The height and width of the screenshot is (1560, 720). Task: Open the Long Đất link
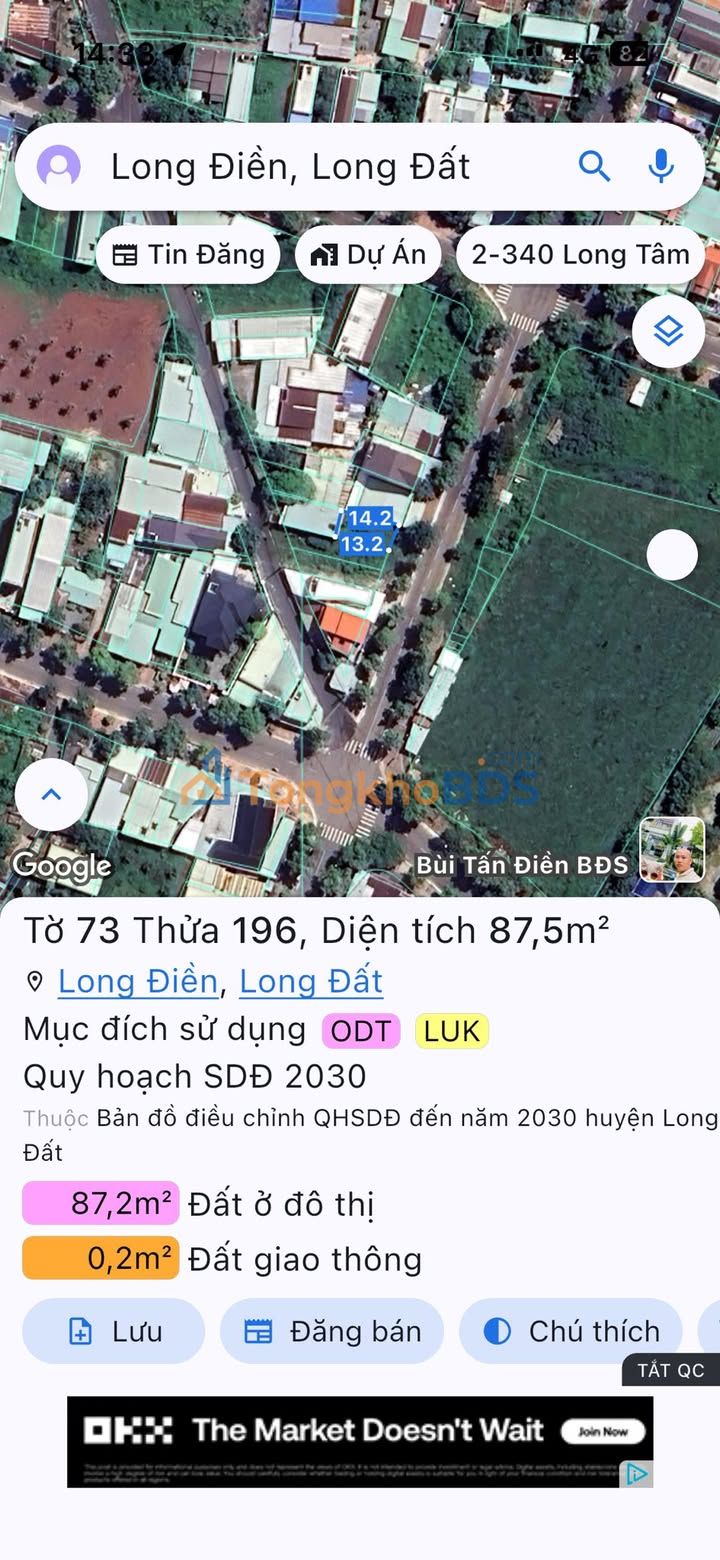(311, 981)
